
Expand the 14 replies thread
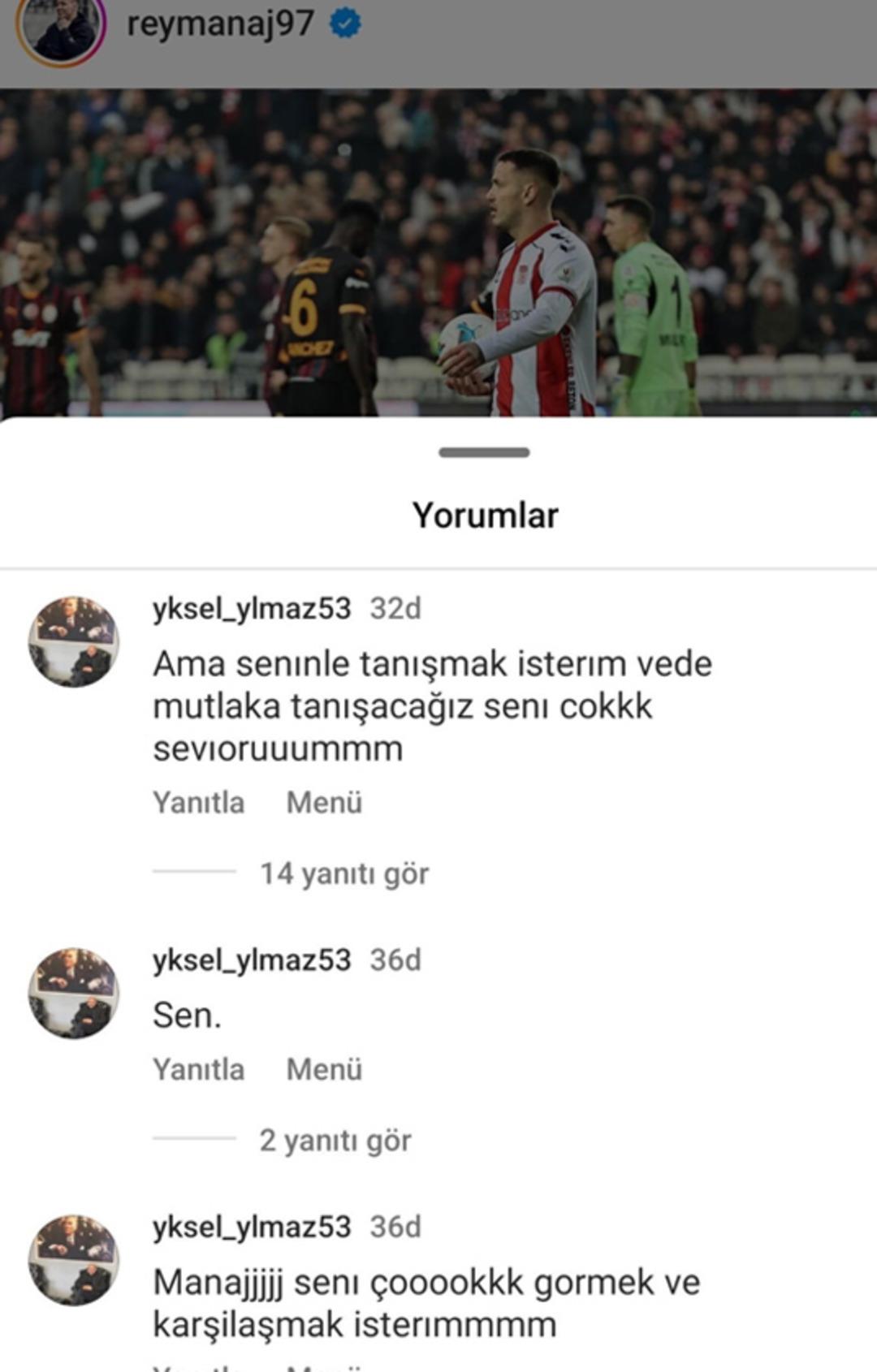click(x=343, y=874)
